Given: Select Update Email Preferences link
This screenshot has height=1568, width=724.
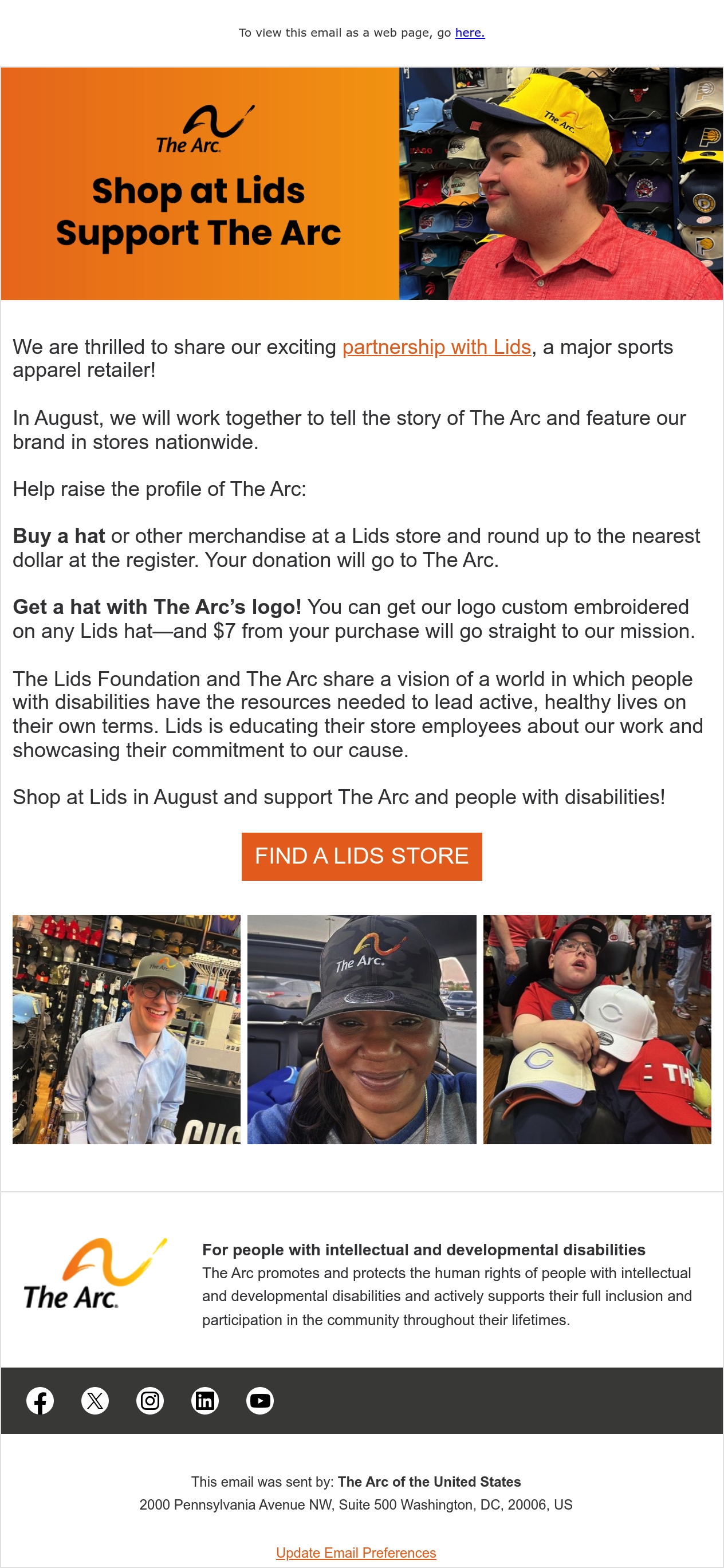Looking at the screenshot, I should click(x=356, y=1552).
